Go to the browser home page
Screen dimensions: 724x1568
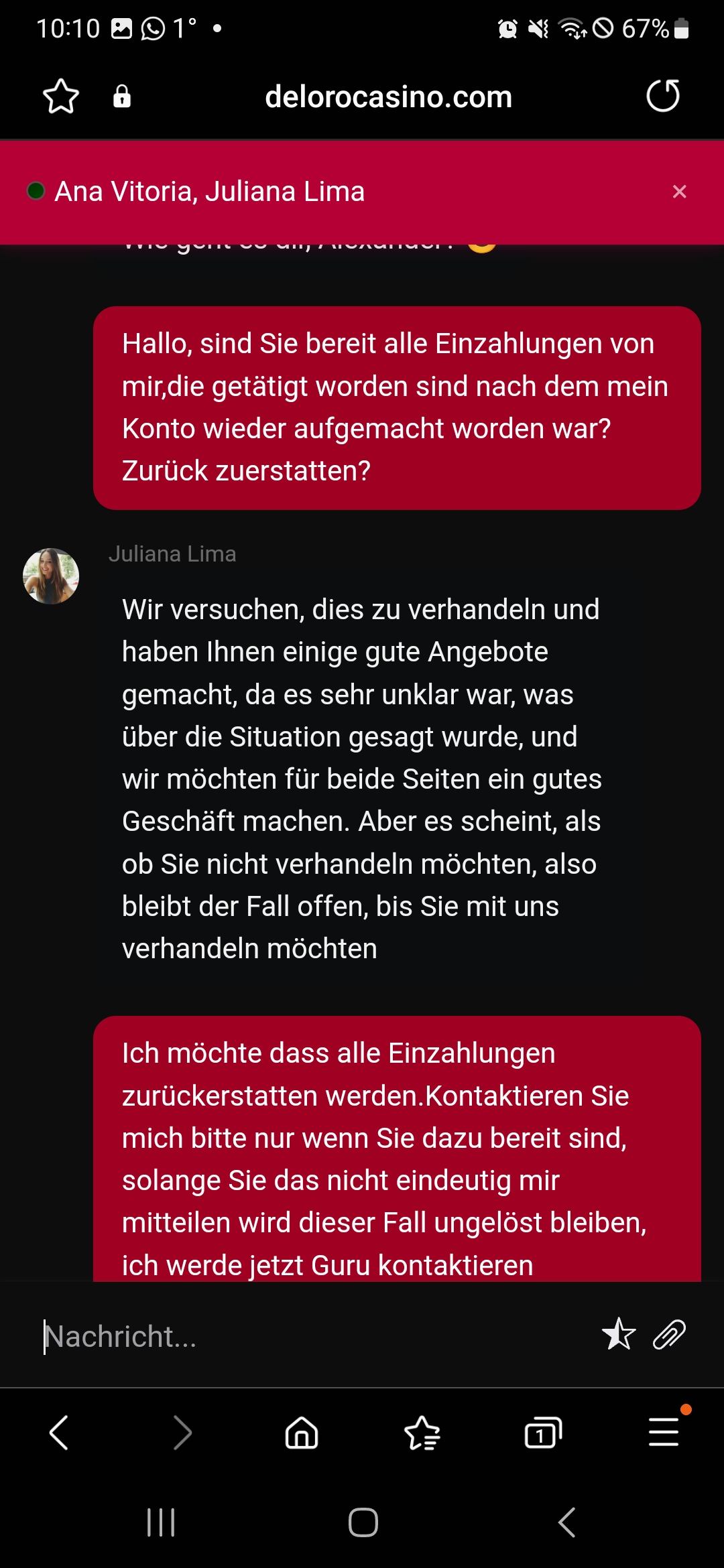(302, 1433)
